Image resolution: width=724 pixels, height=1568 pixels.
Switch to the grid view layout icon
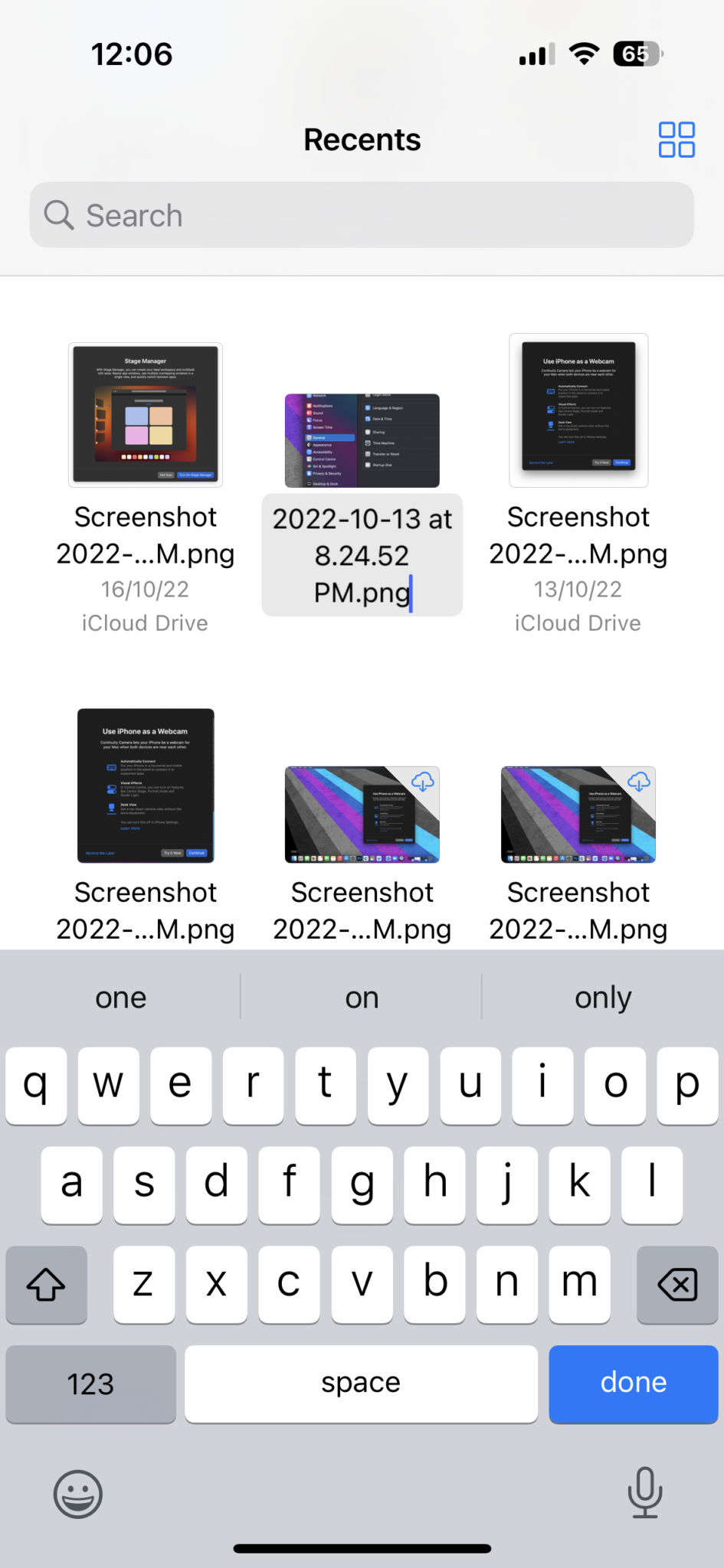click(x=676, y=139)
